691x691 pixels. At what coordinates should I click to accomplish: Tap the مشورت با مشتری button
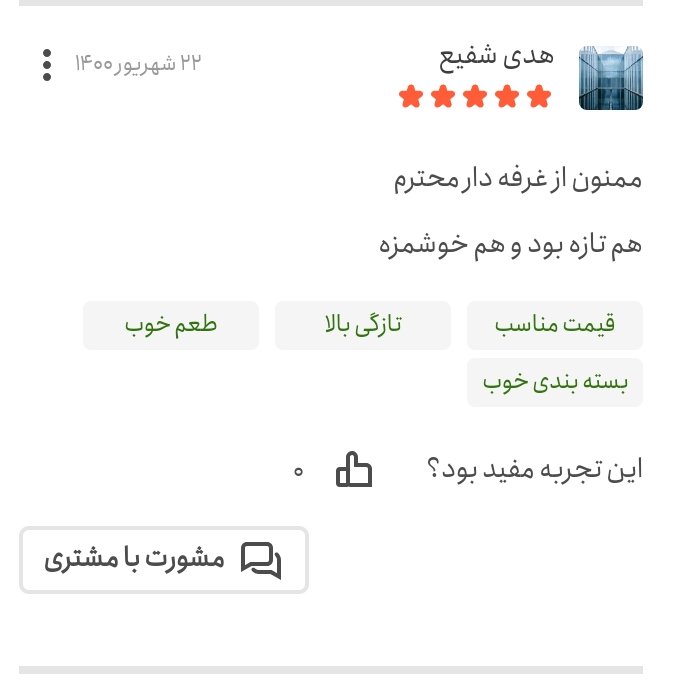coord(164,560)
